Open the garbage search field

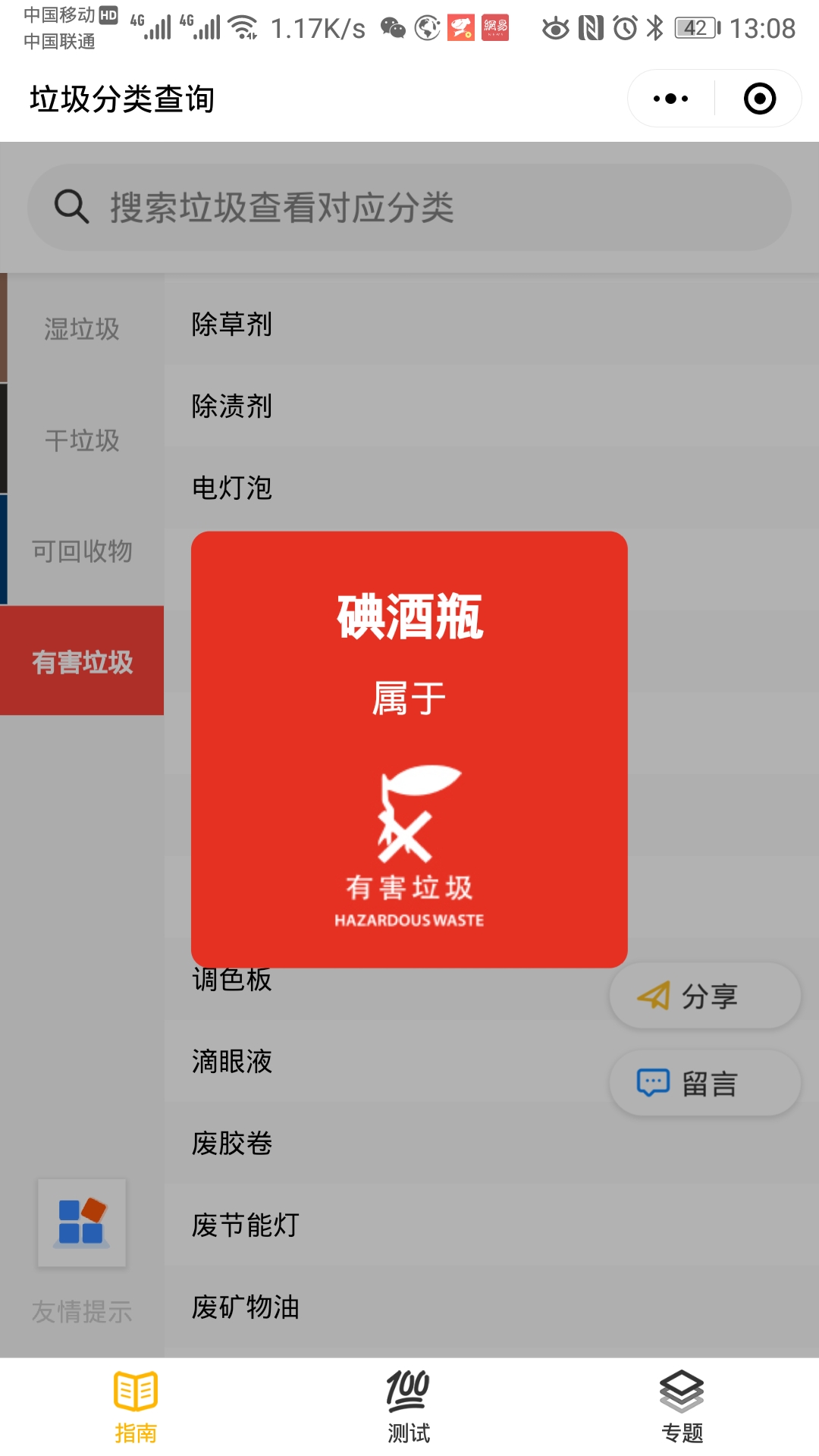click(409, 208)
